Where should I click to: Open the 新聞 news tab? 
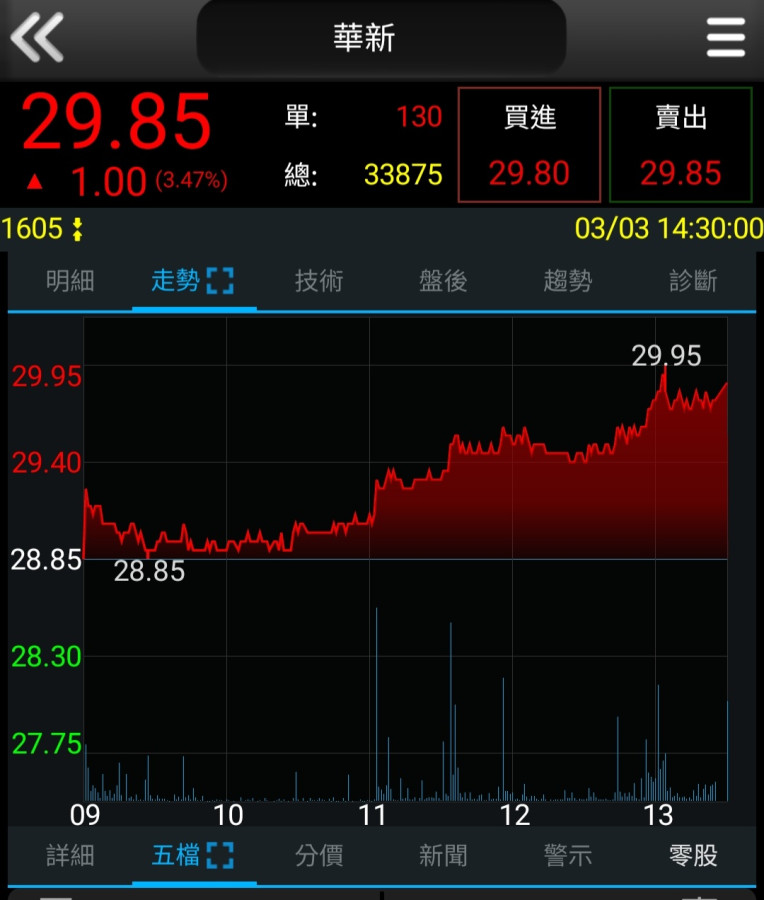point(443,856)
